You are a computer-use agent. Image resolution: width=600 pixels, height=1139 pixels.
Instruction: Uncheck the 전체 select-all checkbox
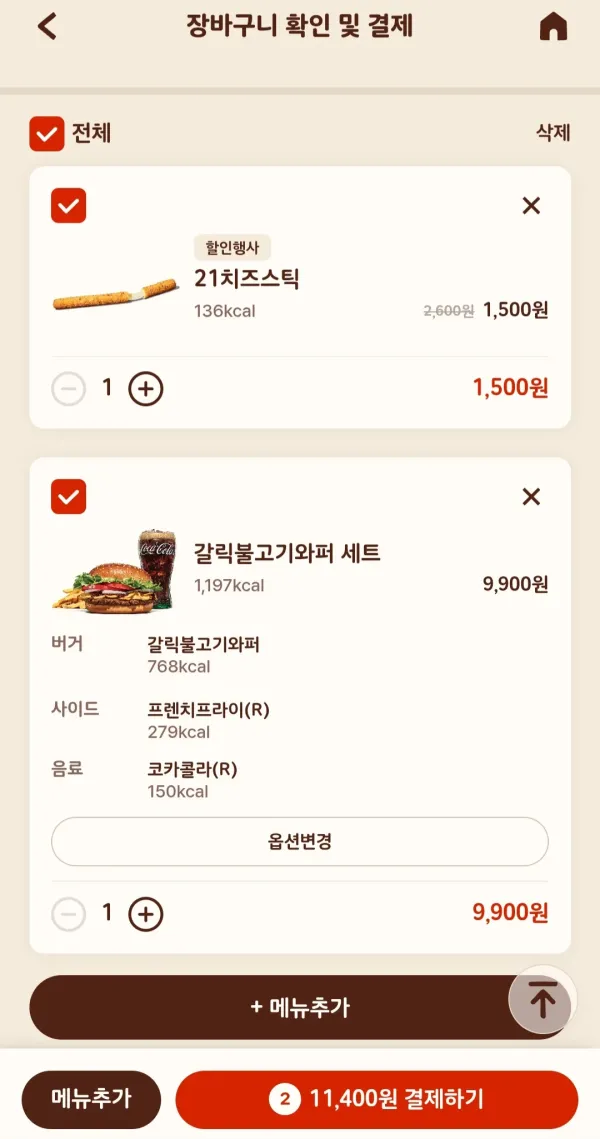point(47,134)
